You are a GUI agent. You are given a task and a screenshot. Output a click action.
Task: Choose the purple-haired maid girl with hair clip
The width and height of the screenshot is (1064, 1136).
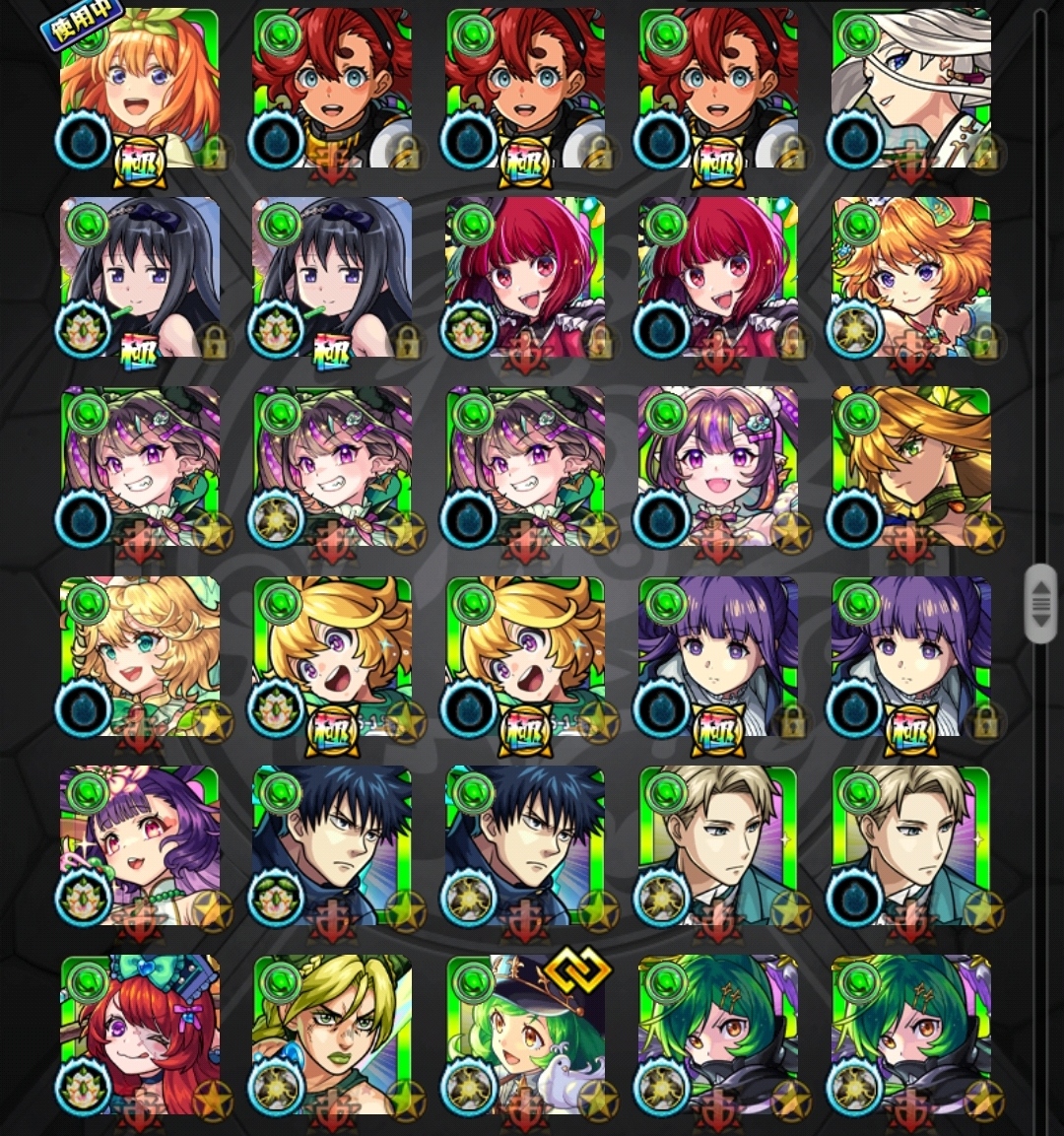[x=718, y=467]
